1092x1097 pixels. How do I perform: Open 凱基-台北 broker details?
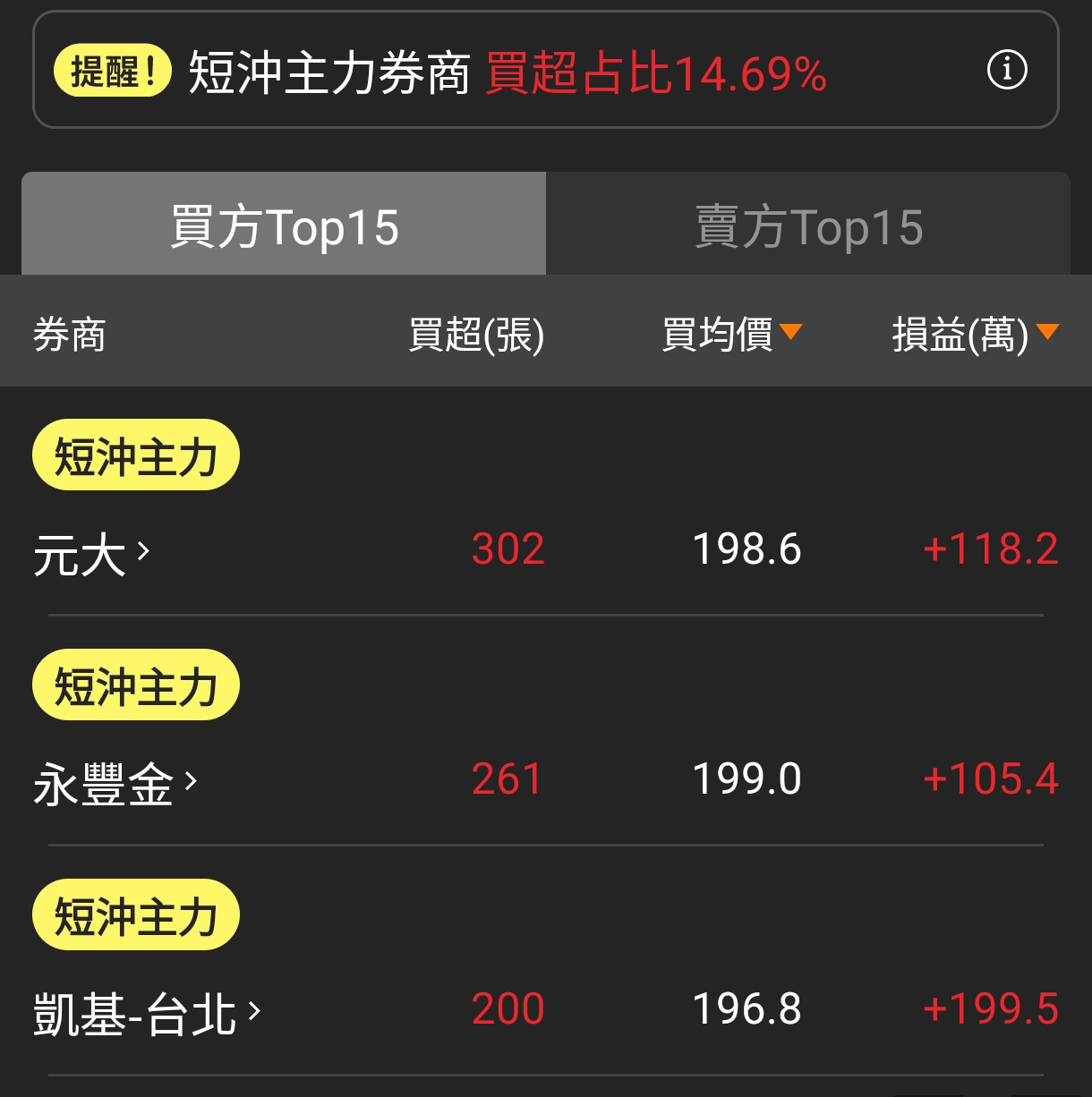(147, 1013)
